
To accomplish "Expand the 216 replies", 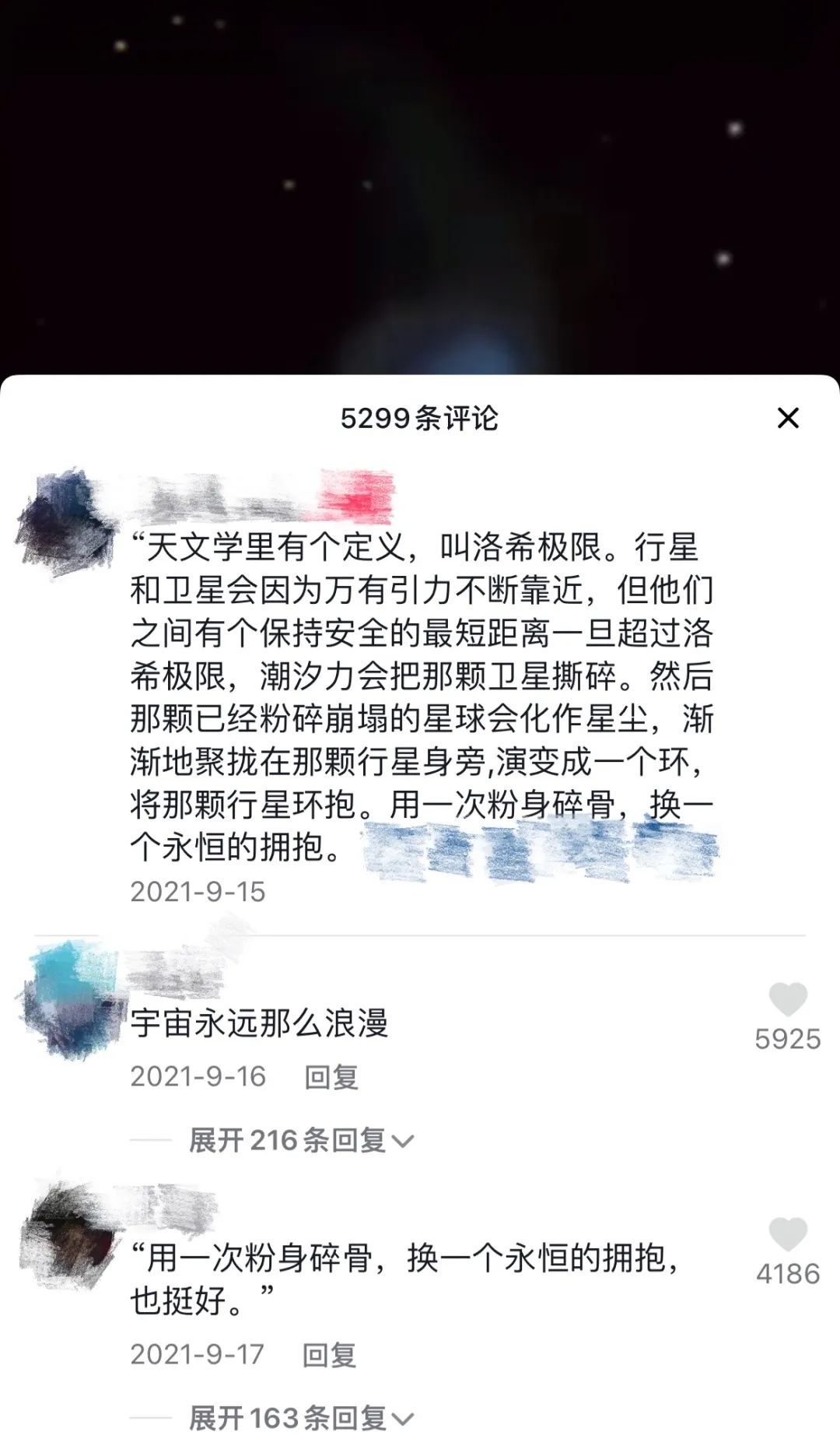I will pyautogui.click(x=302, y=1141).
